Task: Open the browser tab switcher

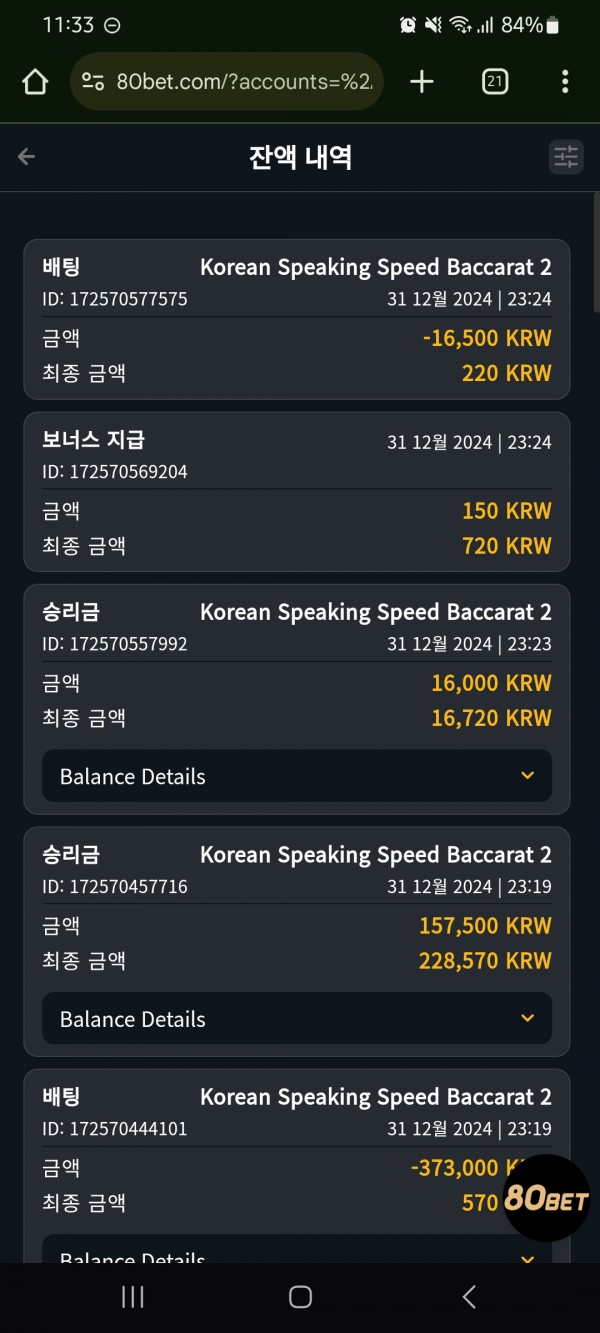Action: [x=494, y=82]
